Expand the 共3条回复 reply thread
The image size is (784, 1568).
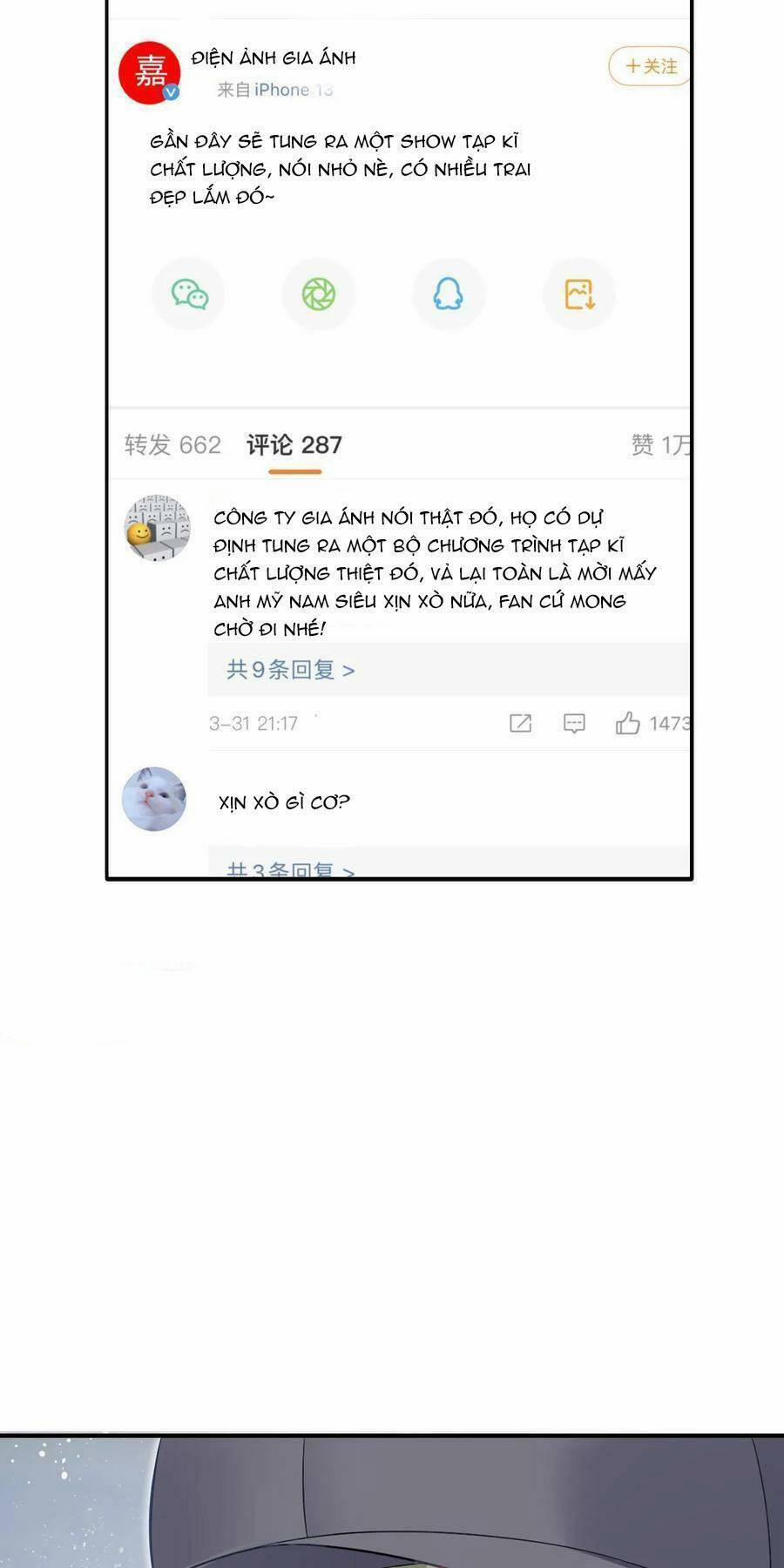292,868
